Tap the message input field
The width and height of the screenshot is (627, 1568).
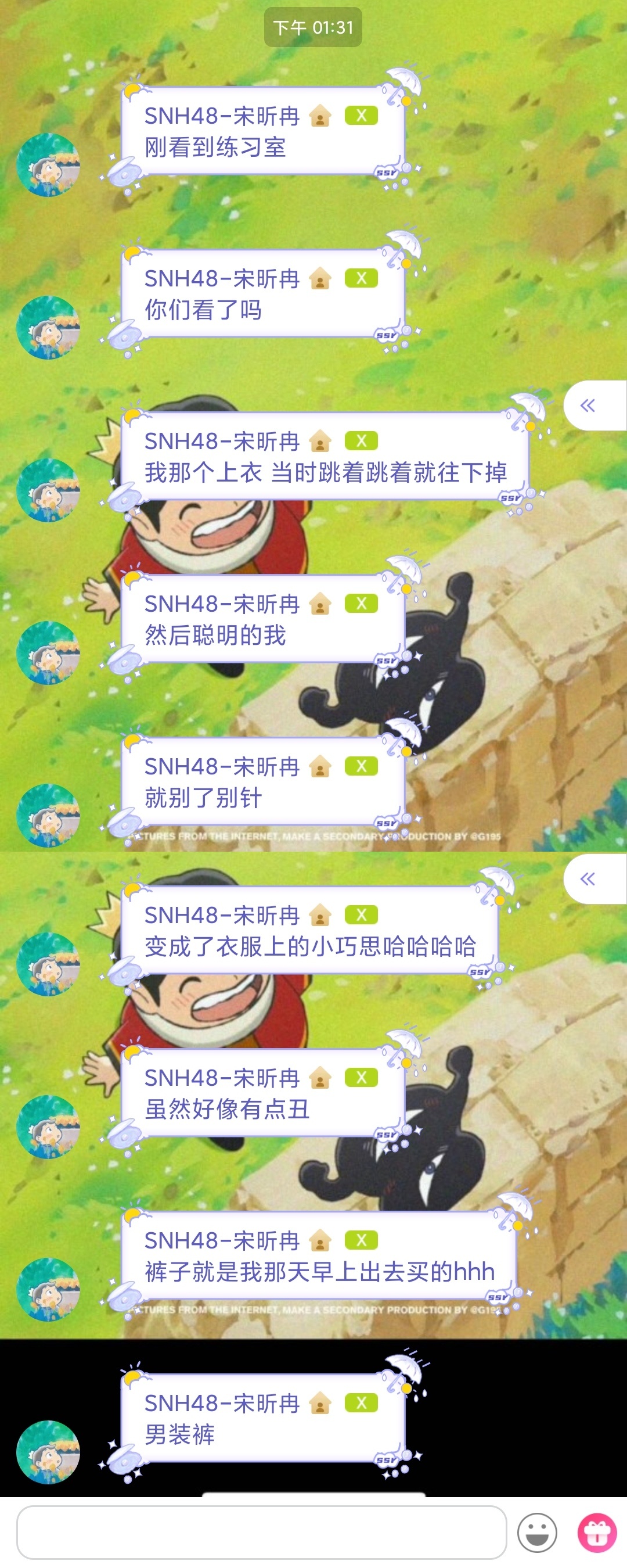coord(261,1532)
